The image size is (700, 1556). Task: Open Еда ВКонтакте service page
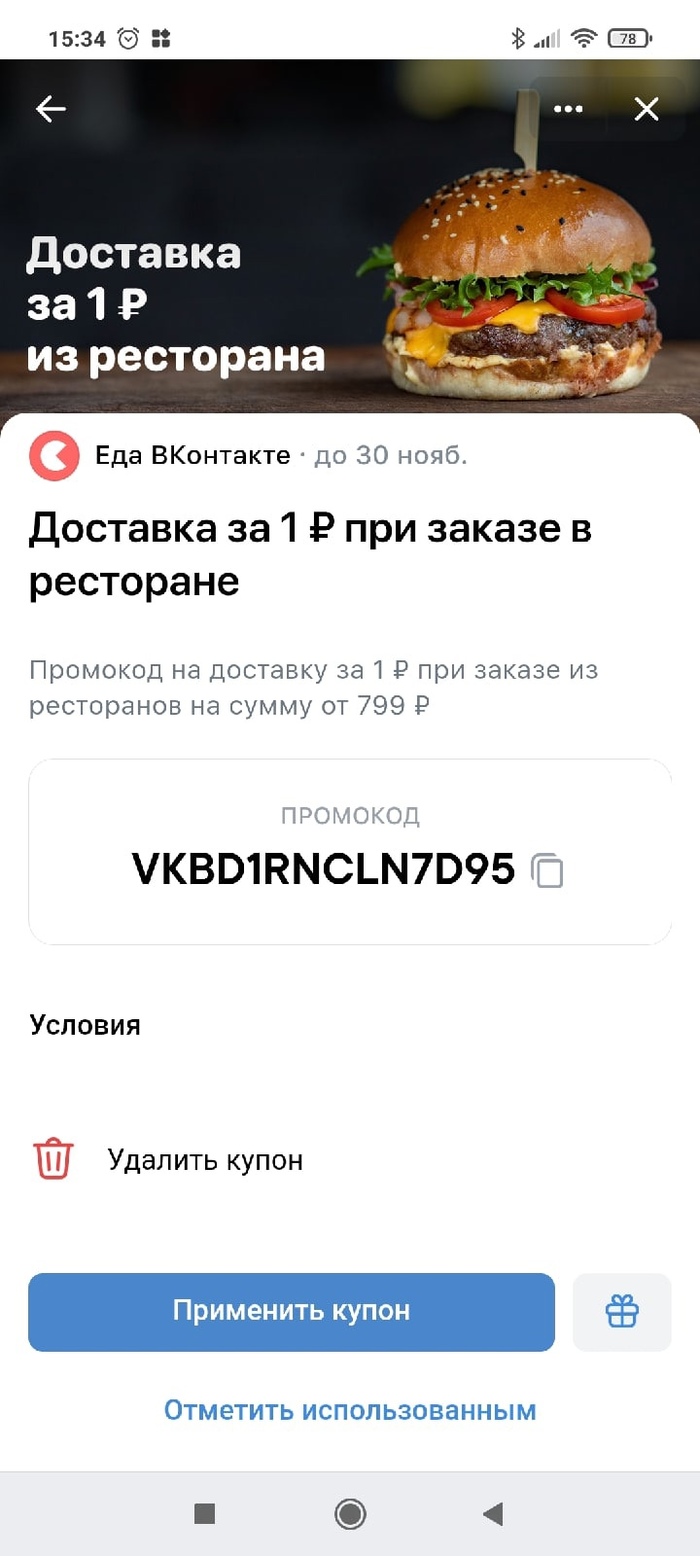(191, 456)
